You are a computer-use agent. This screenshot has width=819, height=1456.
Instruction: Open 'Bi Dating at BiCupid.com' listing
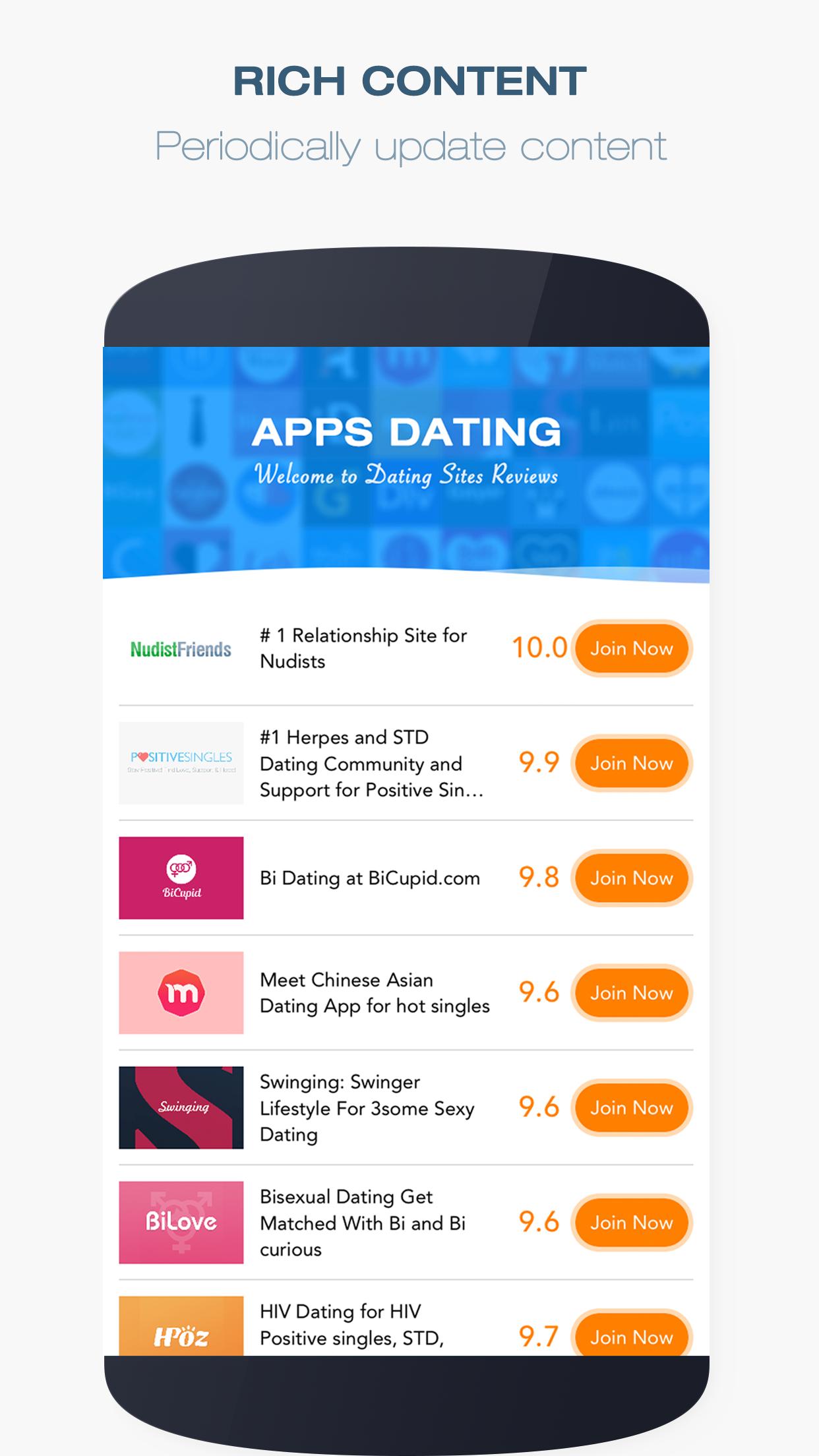369,878
